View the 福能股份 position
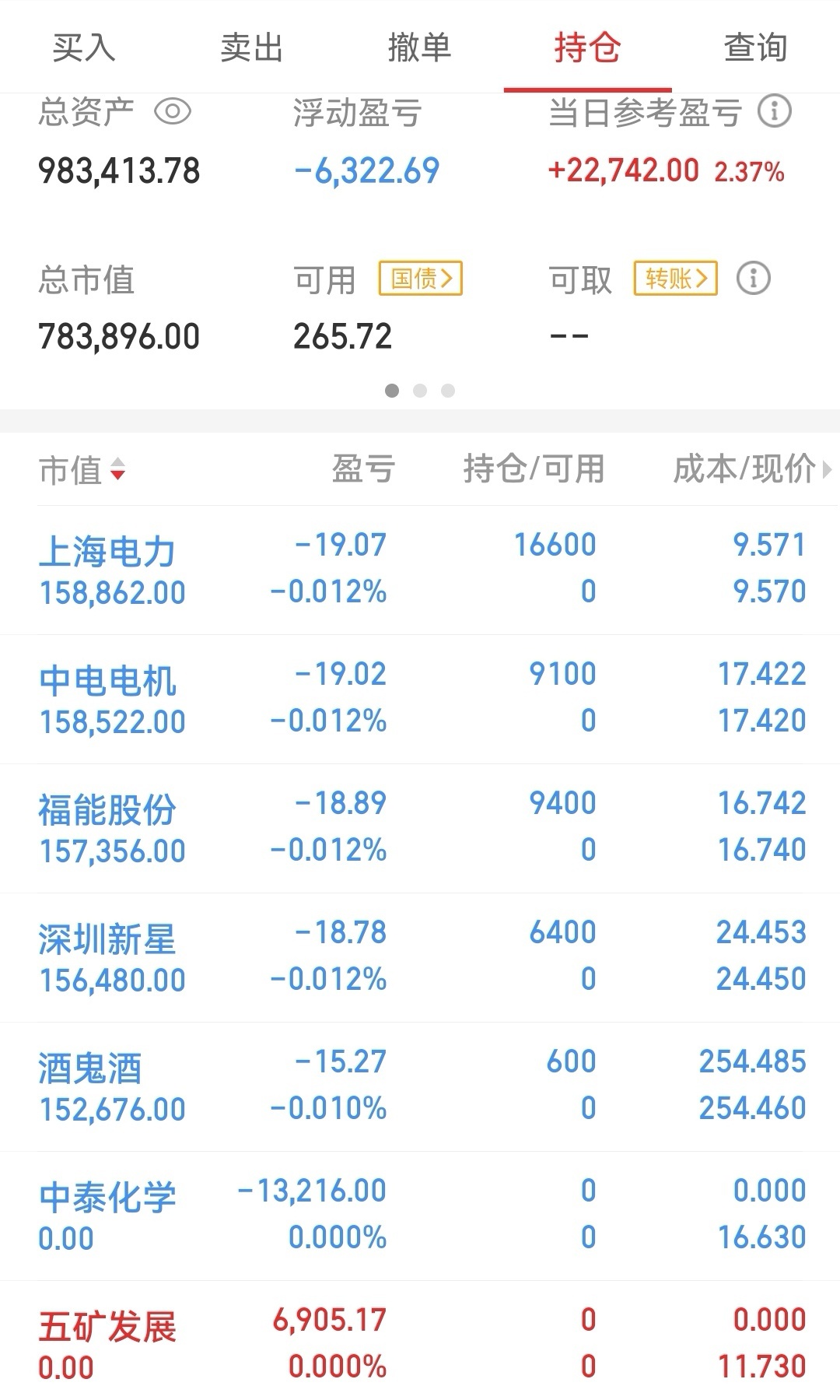The width and height of the screenshot is (840, 1400). pos(420,829)
